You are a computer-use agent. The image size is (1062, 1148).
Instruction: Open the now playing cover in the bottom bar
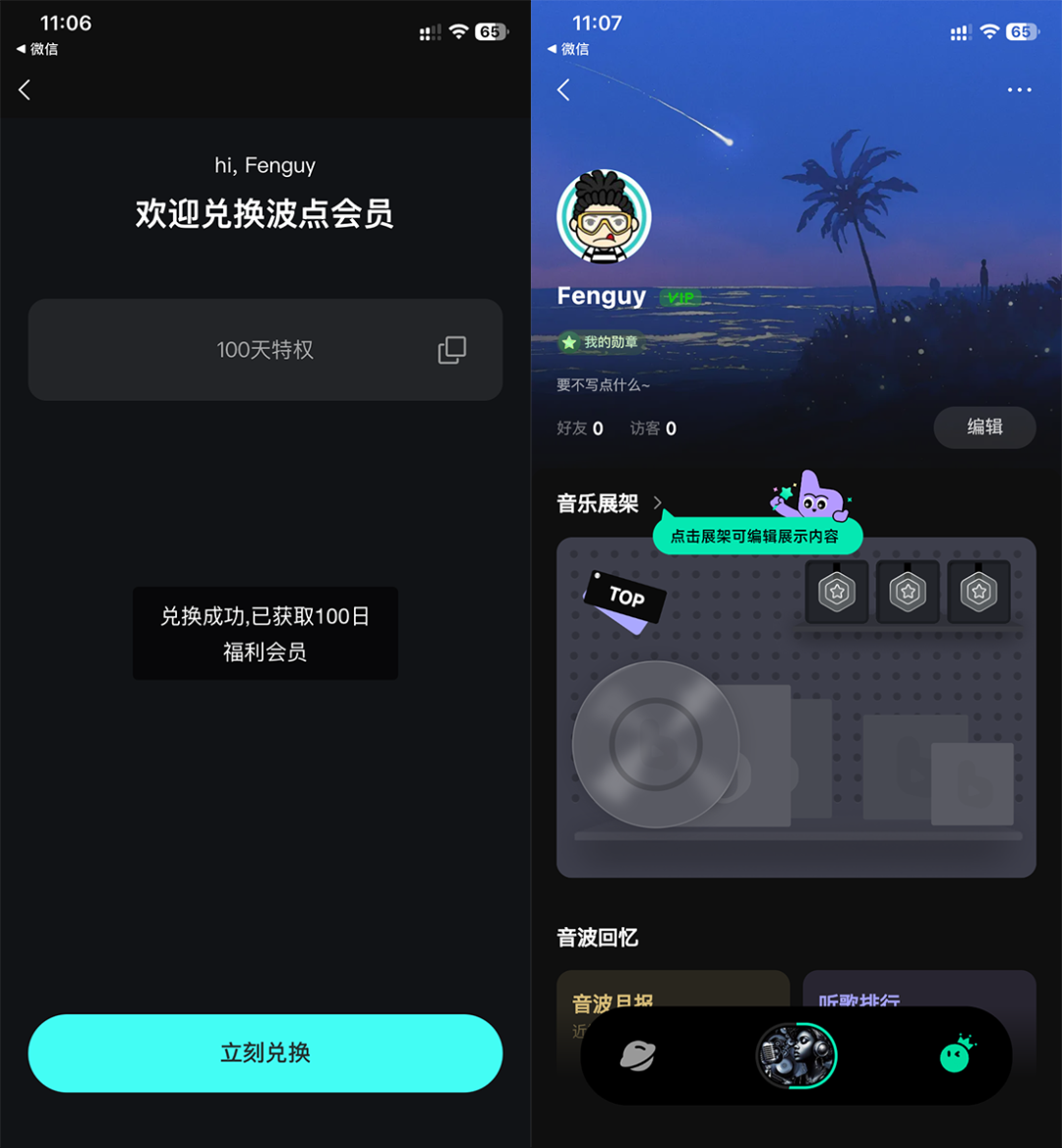point(796,1056)
